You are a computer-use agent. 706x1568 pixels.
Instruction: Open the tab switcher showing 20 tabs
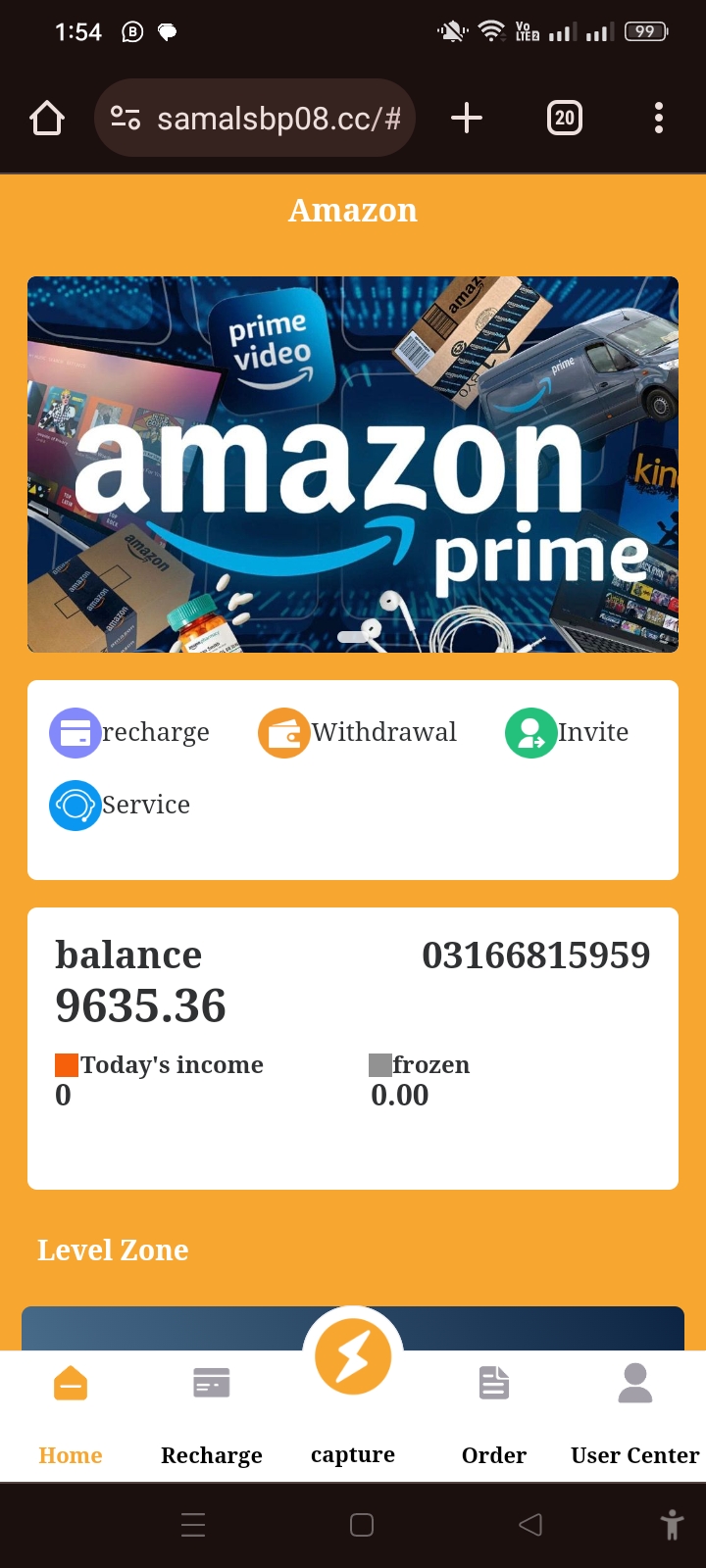tap(564, 119)
